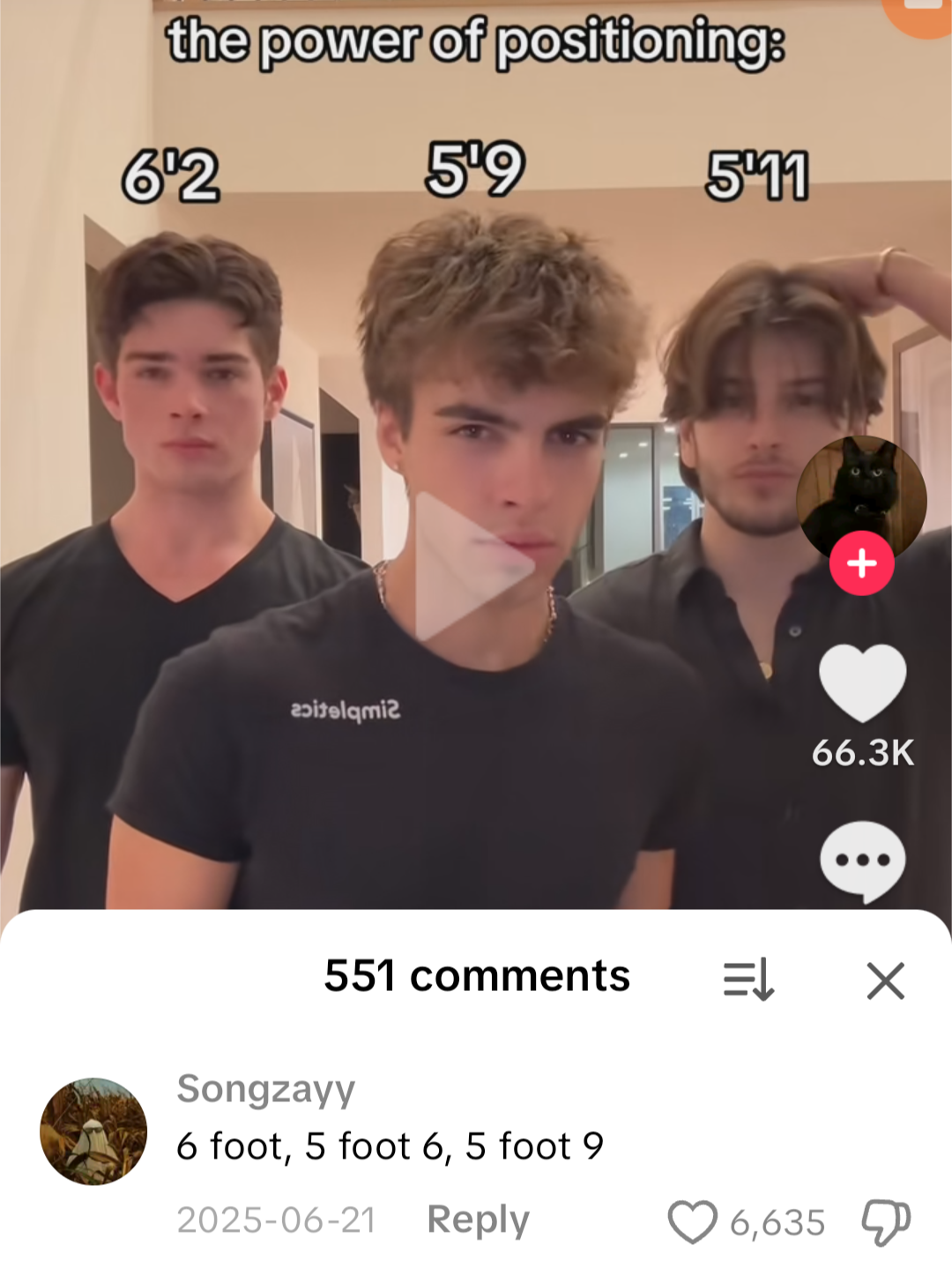Viewport: 952px width, 1275px height.
Task: Like Songzayy's comment
Action: (693, 1222)
